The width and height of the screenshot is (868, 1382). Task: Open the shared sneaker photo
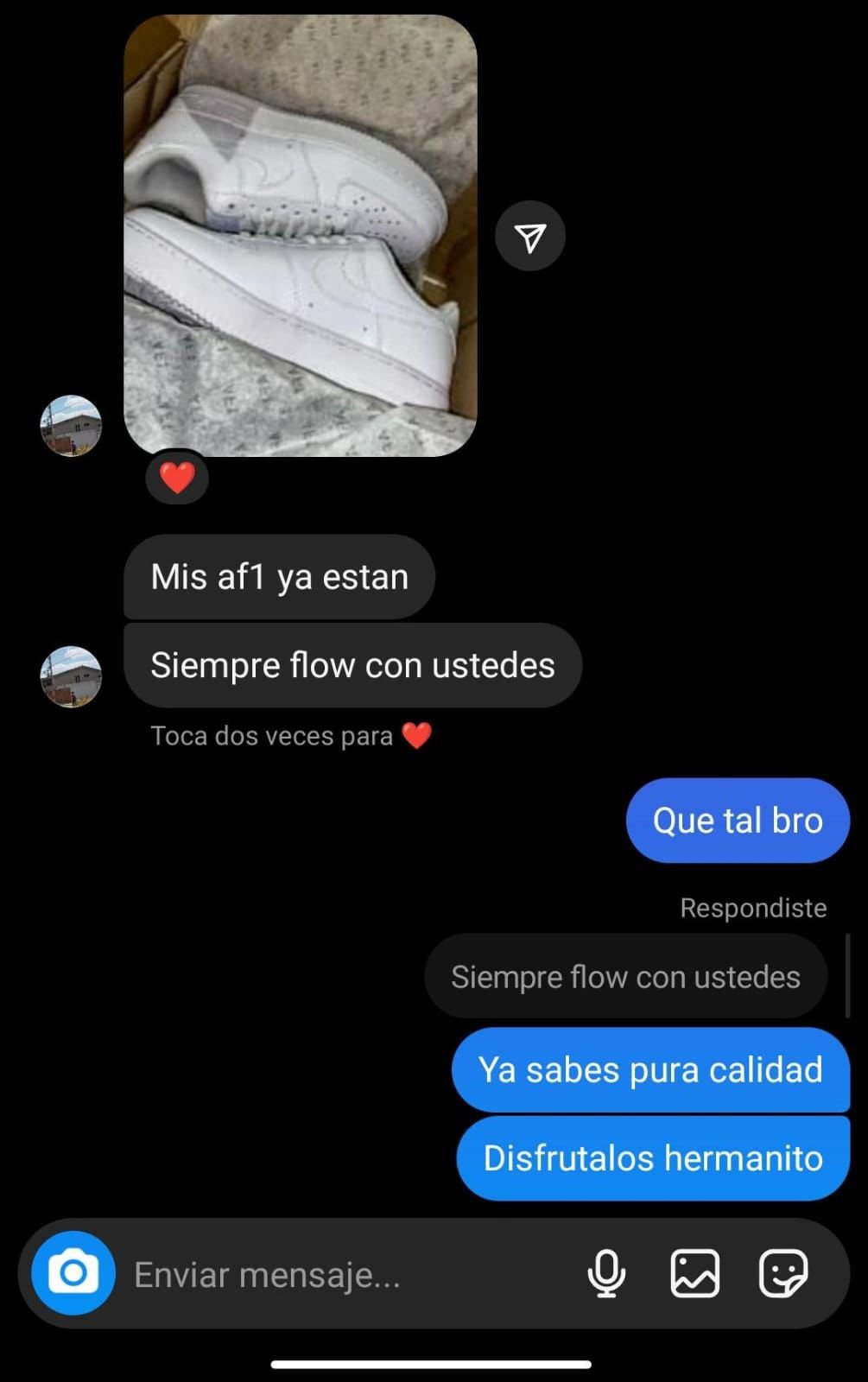coord(301,235)
